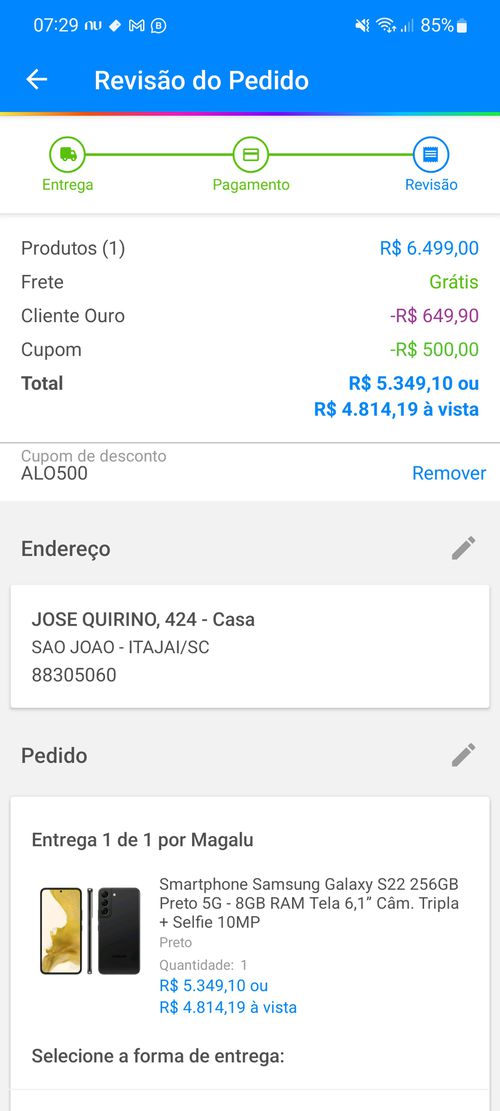Tap the Entrega step icon
Screen dimensions: 500x1111
coord(67,154)
